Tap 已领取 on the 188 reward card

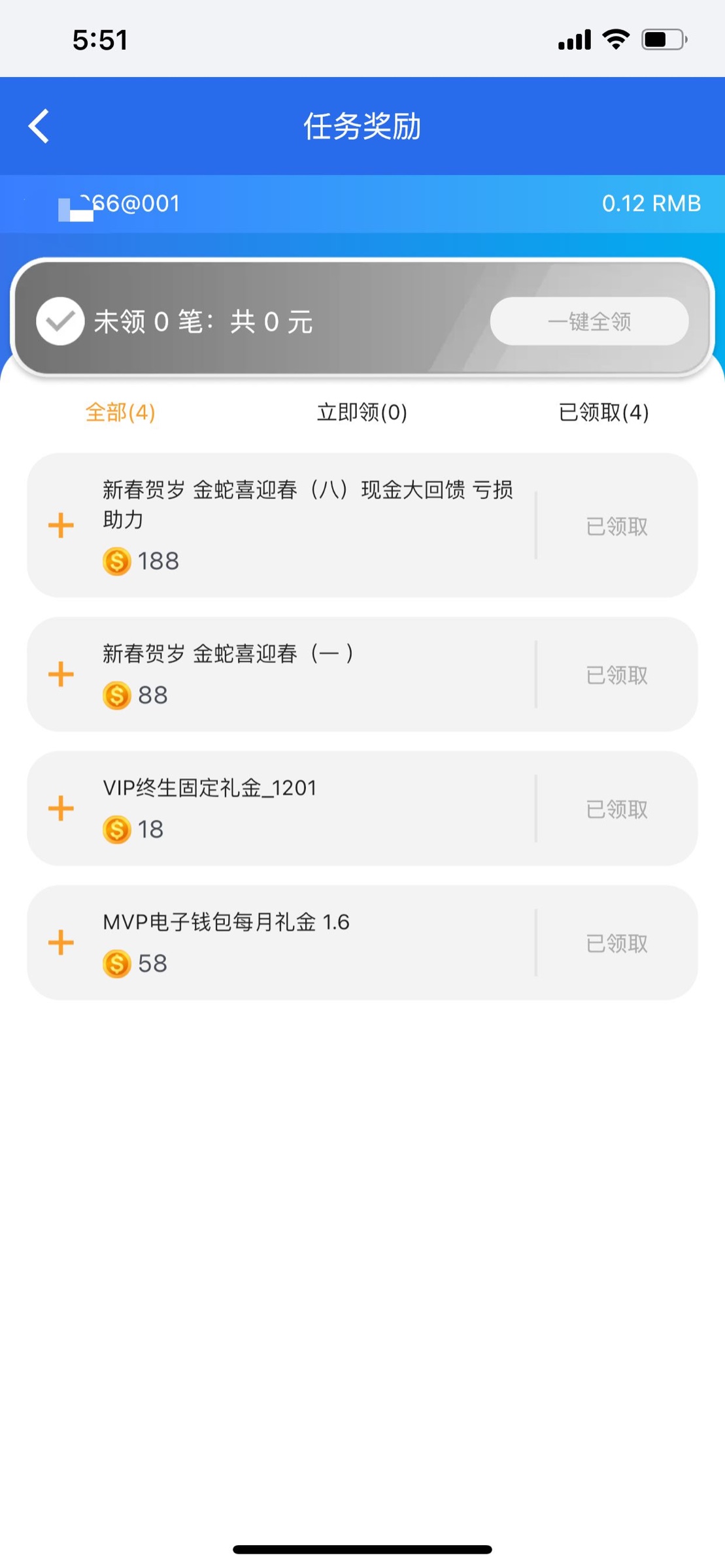click(x=616, y=526)
